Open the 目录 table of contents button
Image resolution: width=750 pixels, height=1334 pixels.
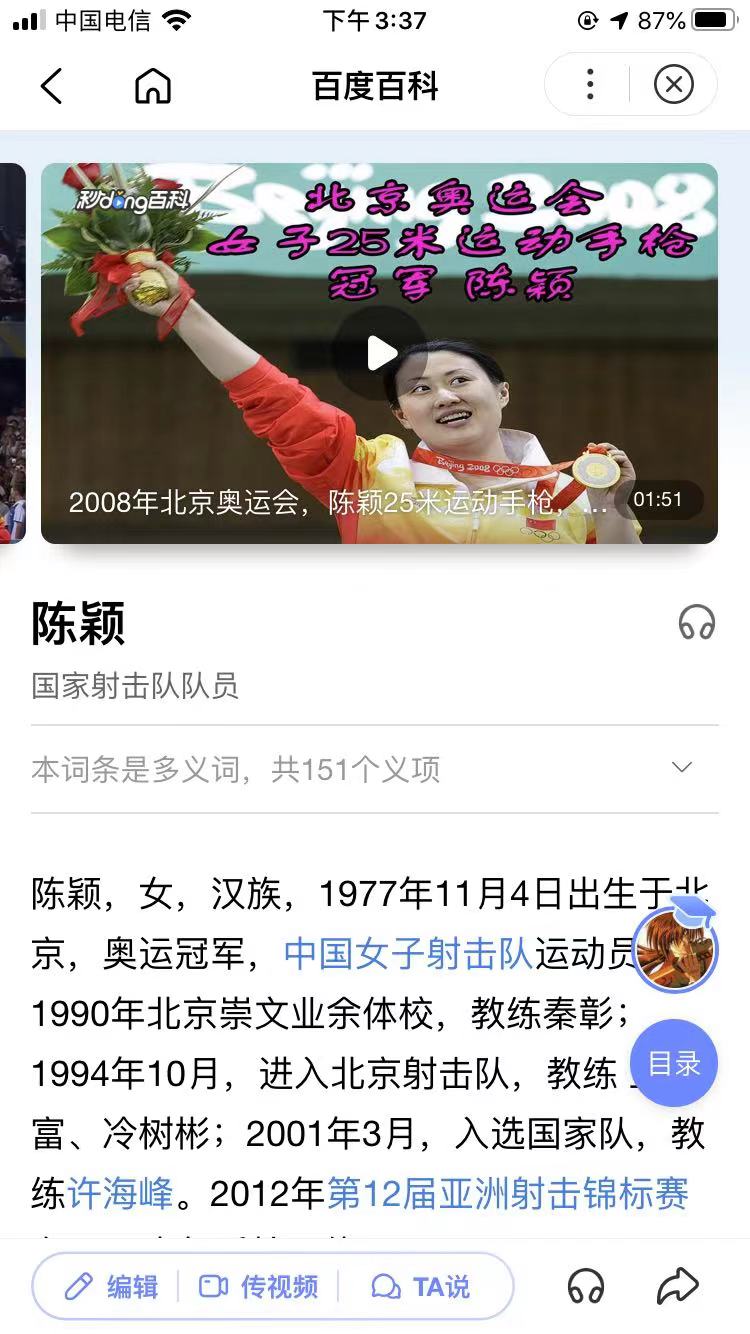(x=674, y=1063)
